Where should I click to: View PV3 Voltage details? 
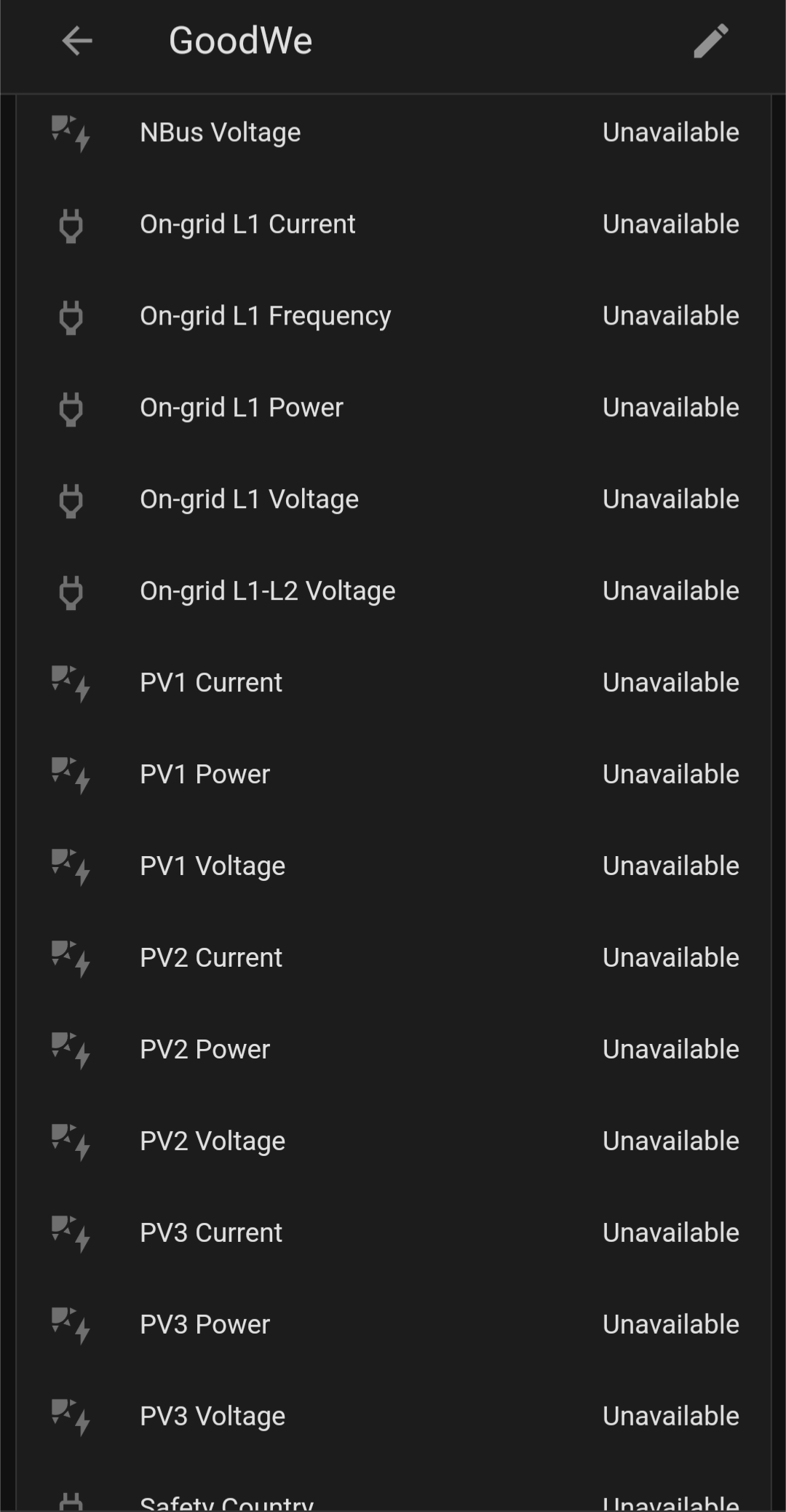[393, 1417]
